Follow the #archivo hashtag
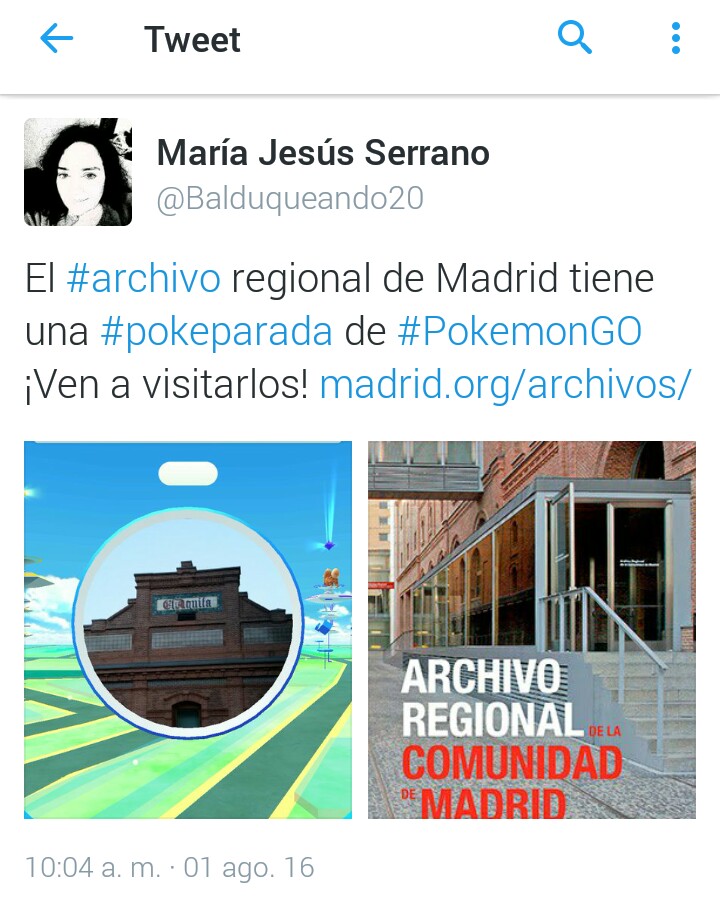The height and width of the screenshot is (899, 720). [143, 278]
